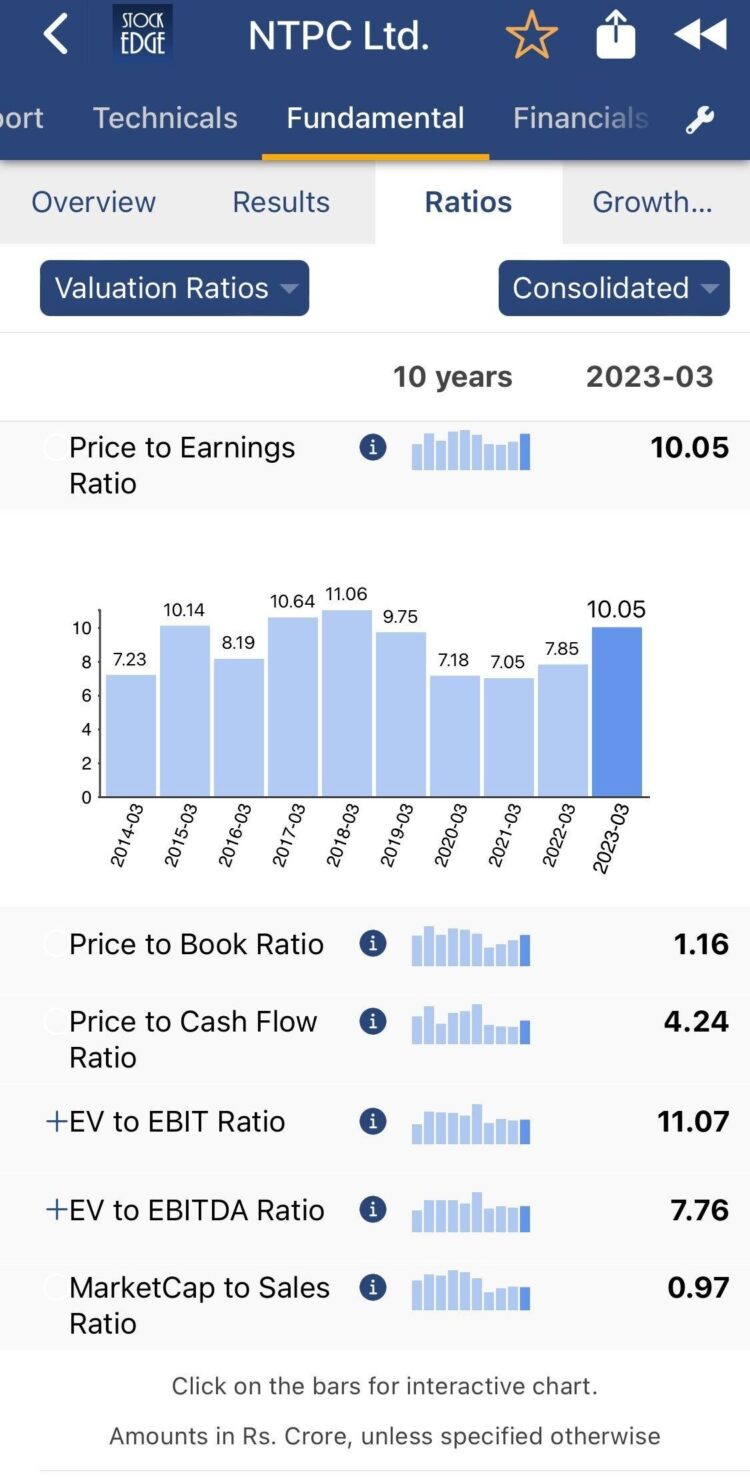The width and height of the screenshot is (750, 1479).
Task: Open the Valuation Ratios dropdown
Action: [x=174, y=288]
